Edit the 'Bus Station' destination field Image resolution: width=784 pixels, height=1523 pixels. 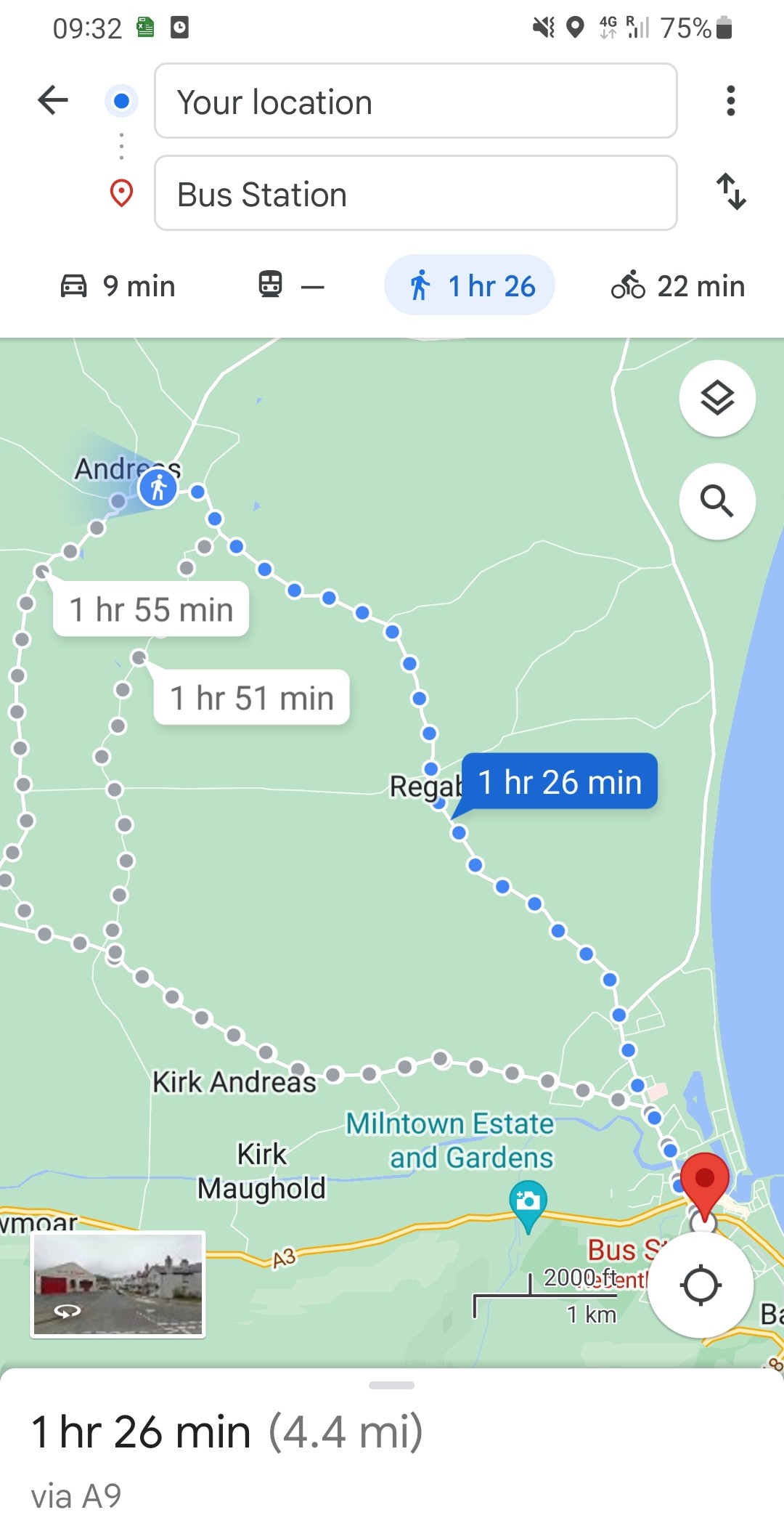pos(415,193)
